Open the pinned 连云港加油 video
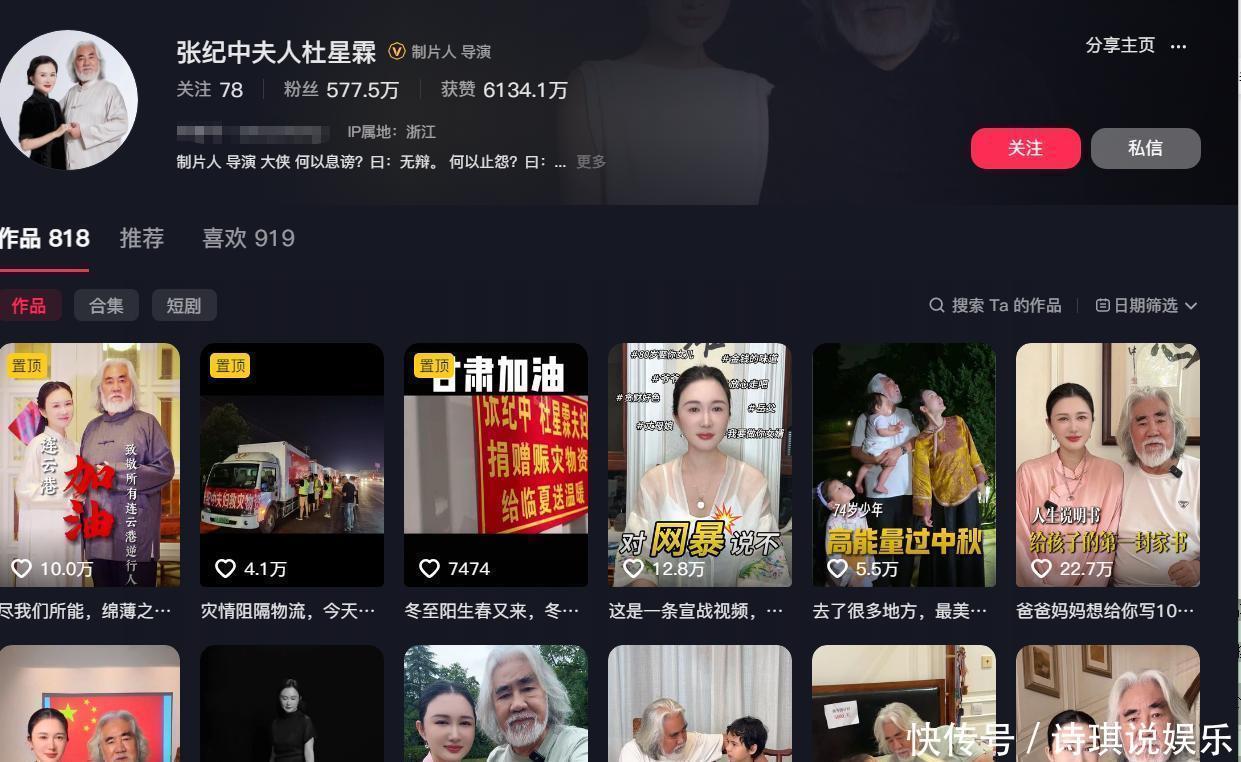 tap(90, 464)
